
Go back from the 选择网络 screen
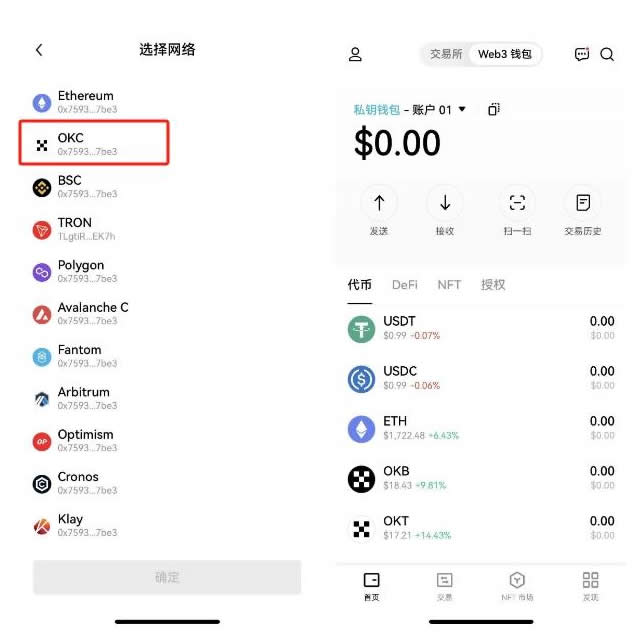coord(39,50)
